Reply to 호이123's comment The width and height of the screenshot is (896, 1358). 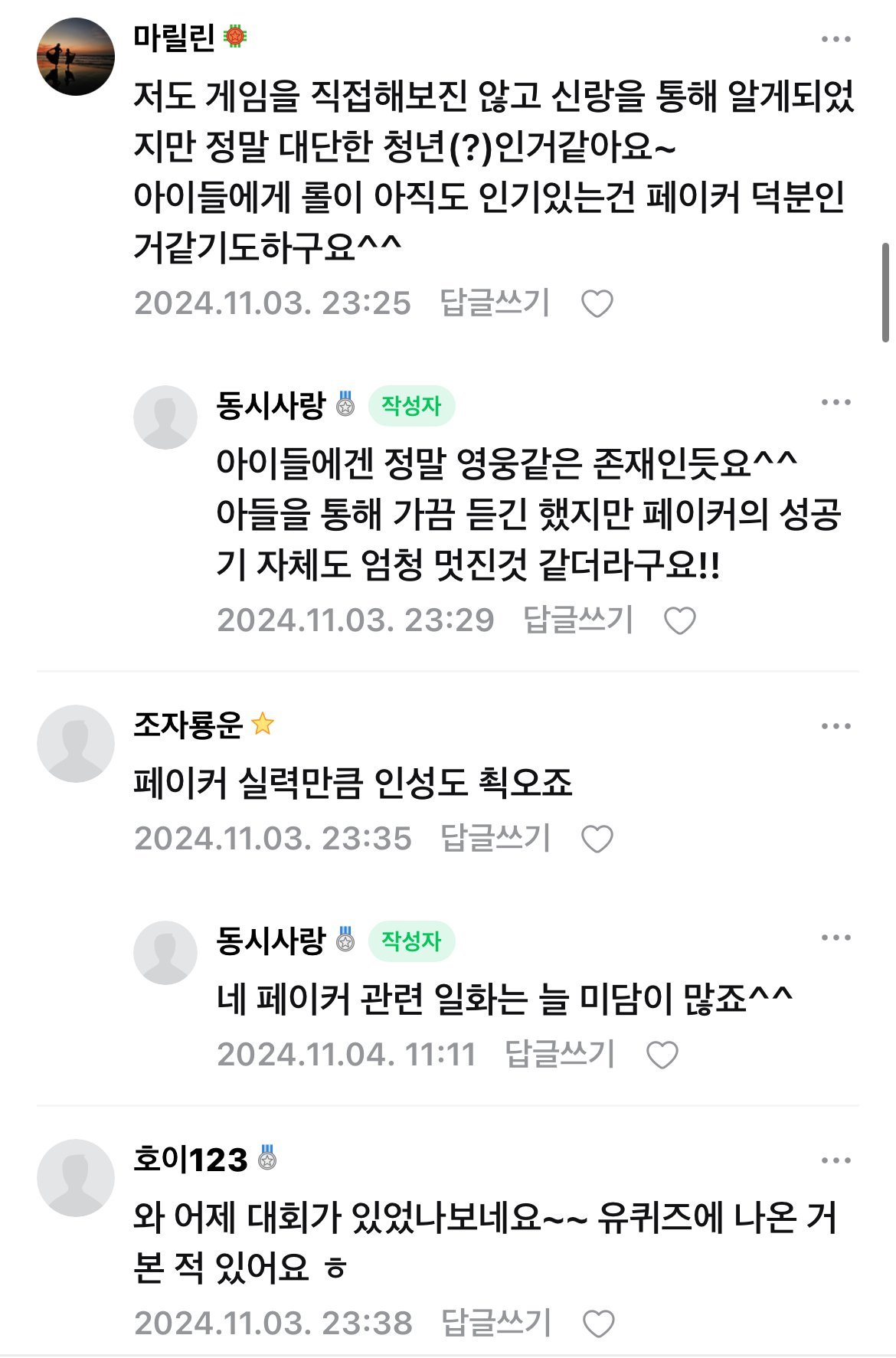495,1324
